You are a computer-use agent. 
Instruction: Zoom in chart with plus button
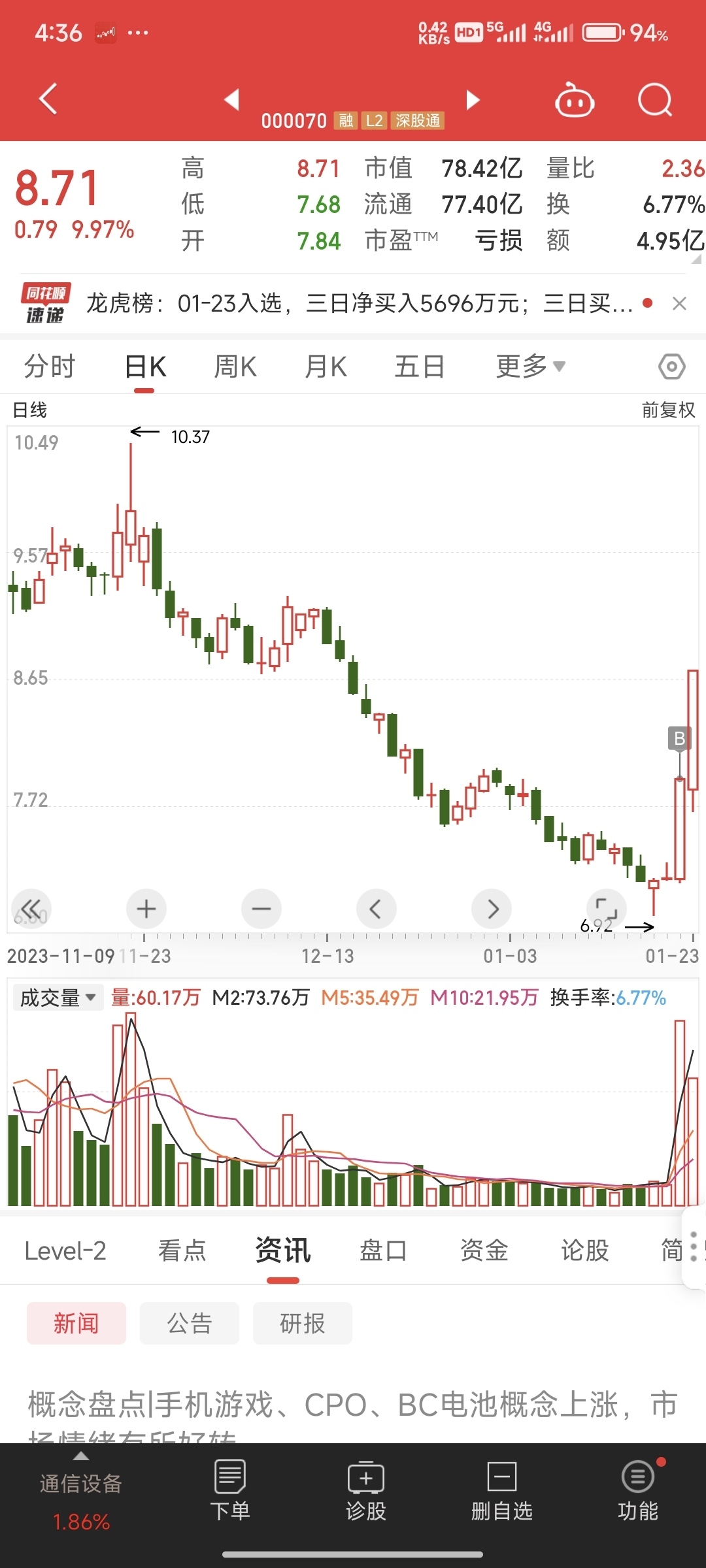click(x=146, y=909)
